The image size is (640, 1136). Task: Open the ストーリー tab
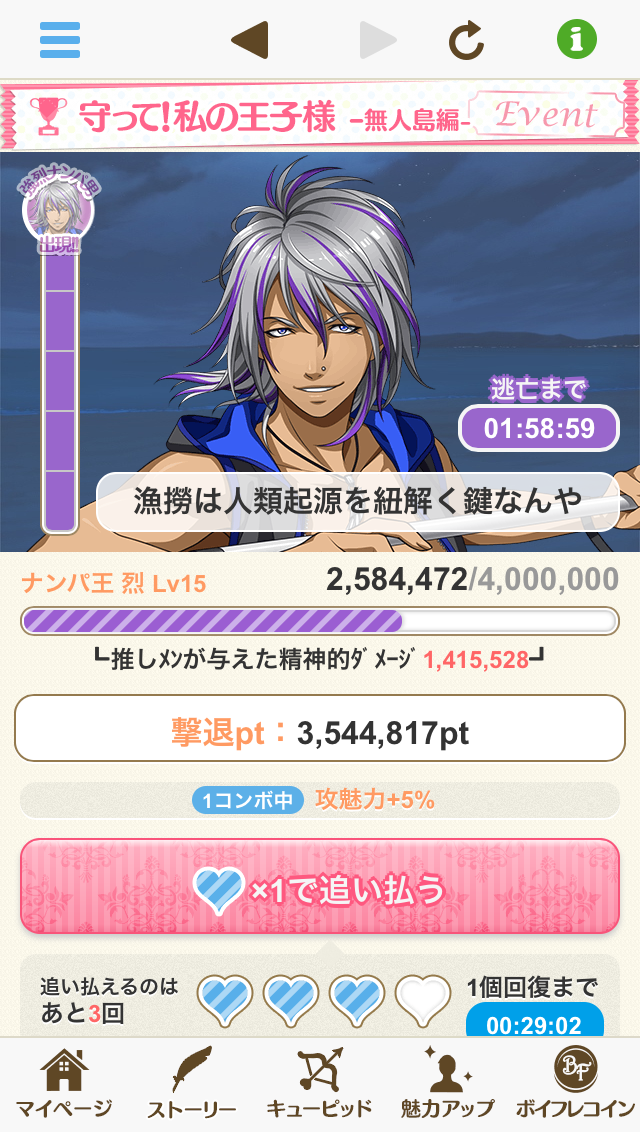pos(192,1086)
